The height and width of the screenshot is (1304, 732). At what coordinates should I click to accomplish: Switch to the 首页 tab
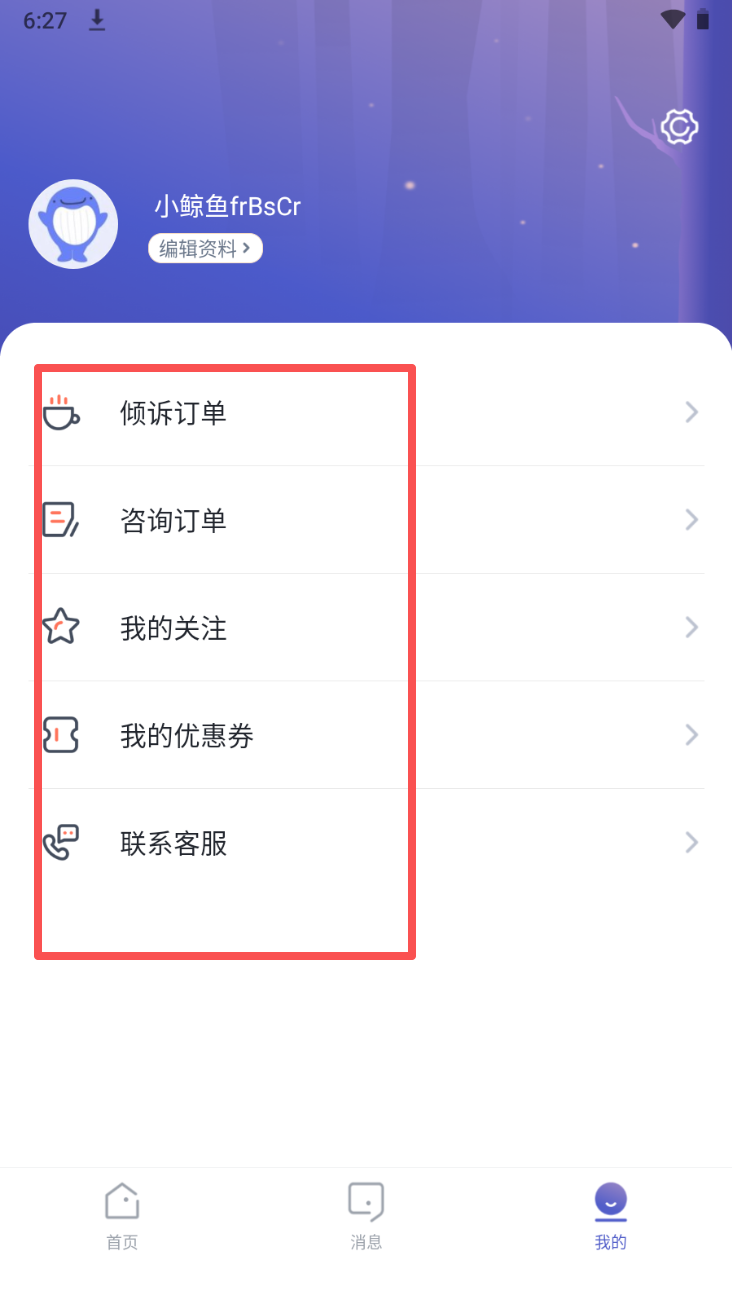pyautogui.click(x=122, y=1216)
